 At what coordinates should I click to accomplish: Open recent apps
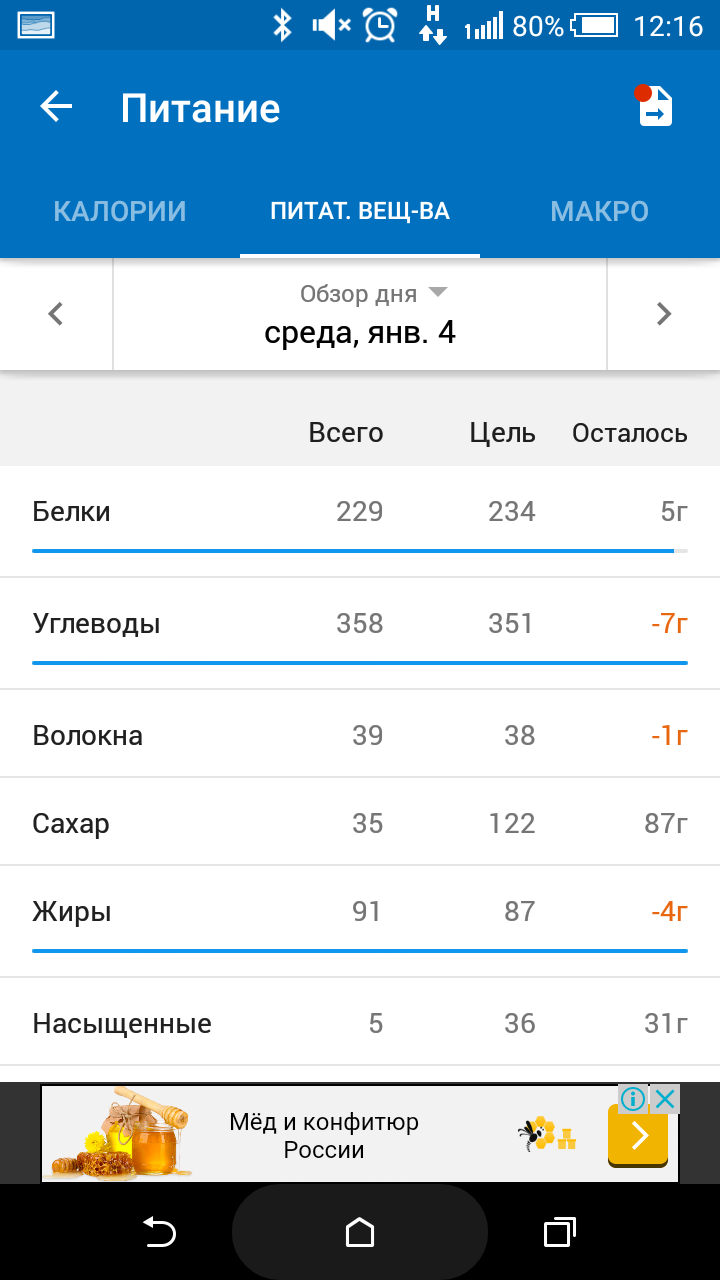click(x=559, y=1232)
